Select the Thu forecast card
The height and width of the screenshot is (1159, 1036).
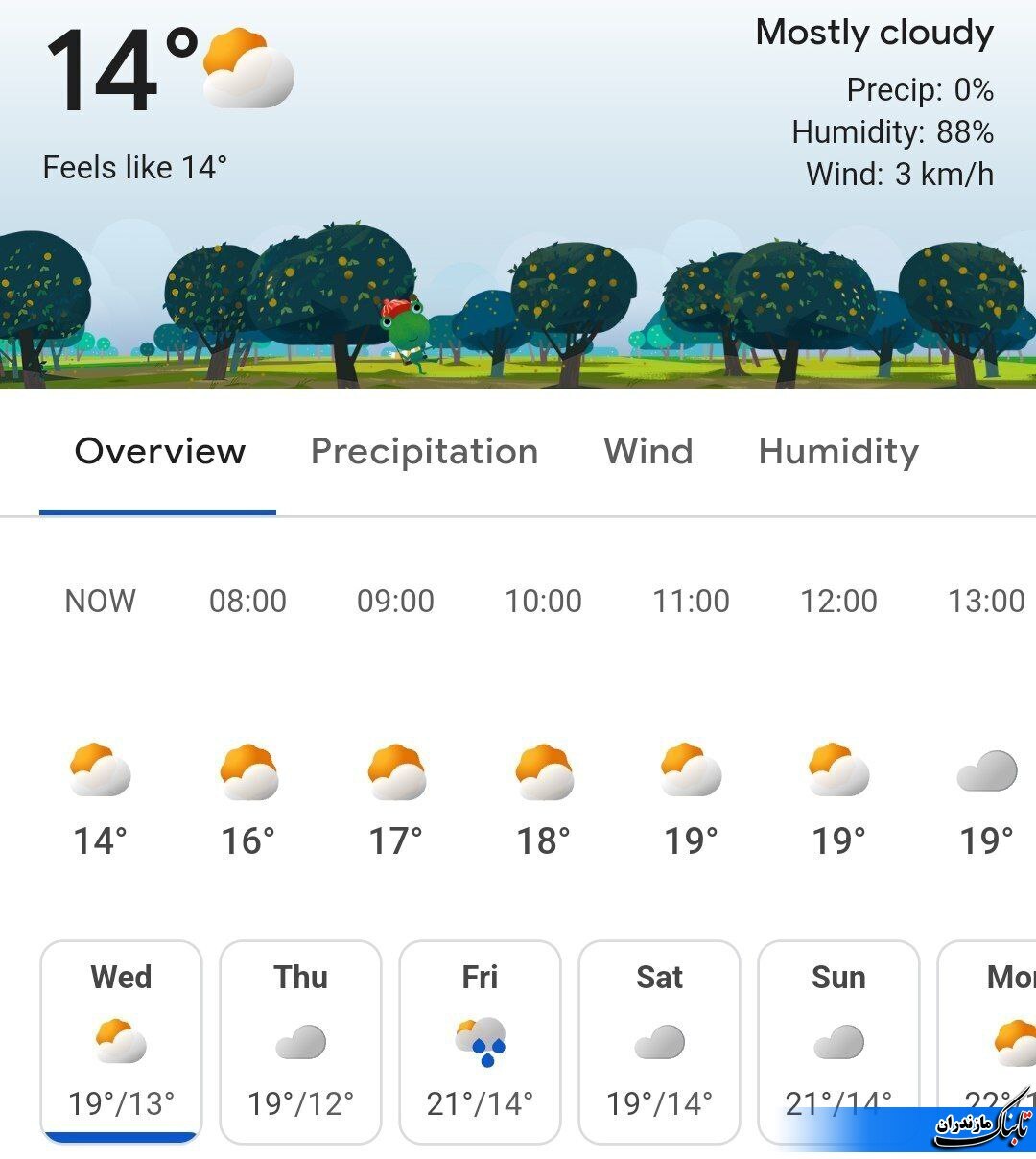300,1041
